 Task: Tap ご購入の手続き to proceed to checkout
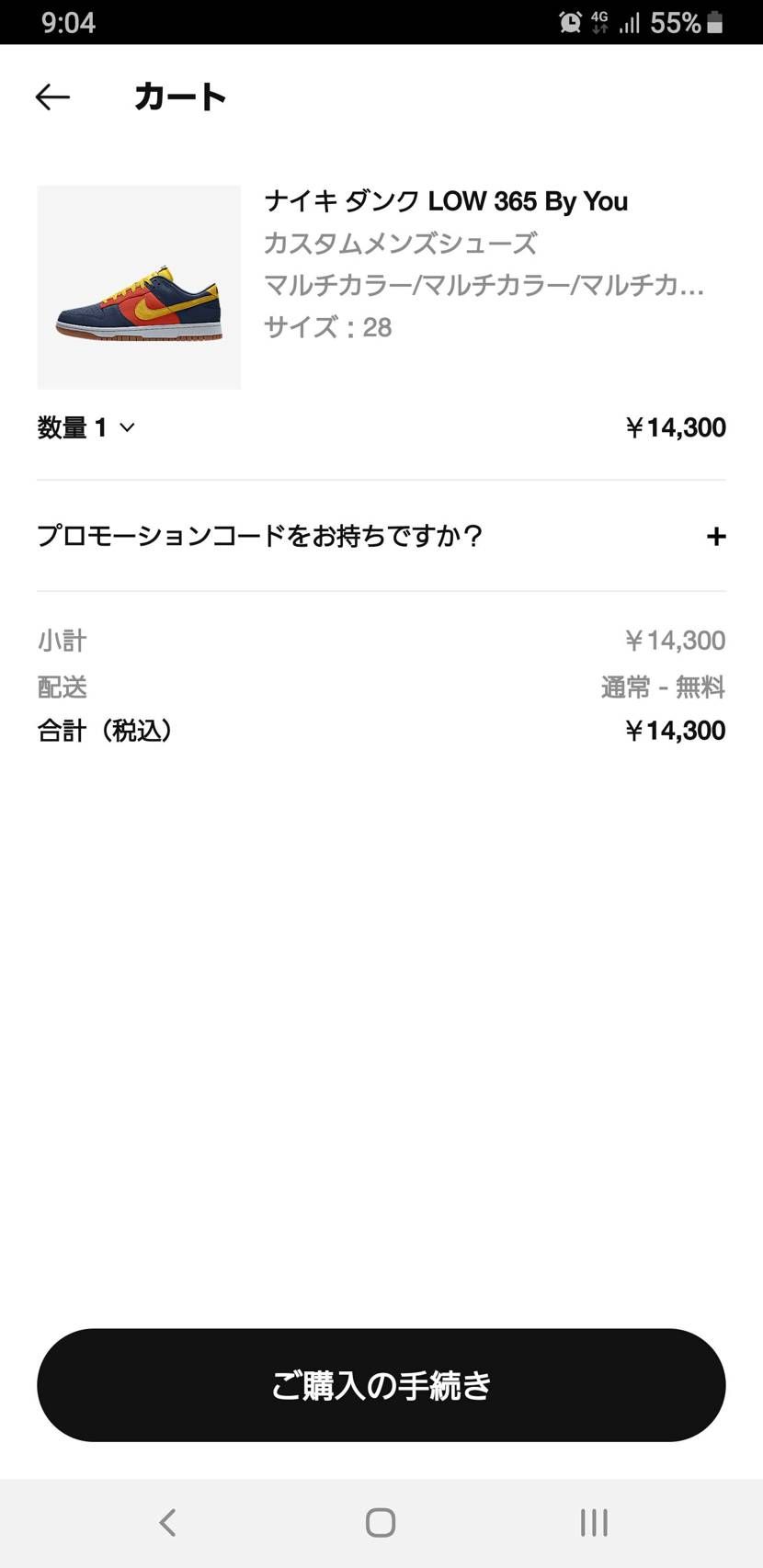[381, 1385]
